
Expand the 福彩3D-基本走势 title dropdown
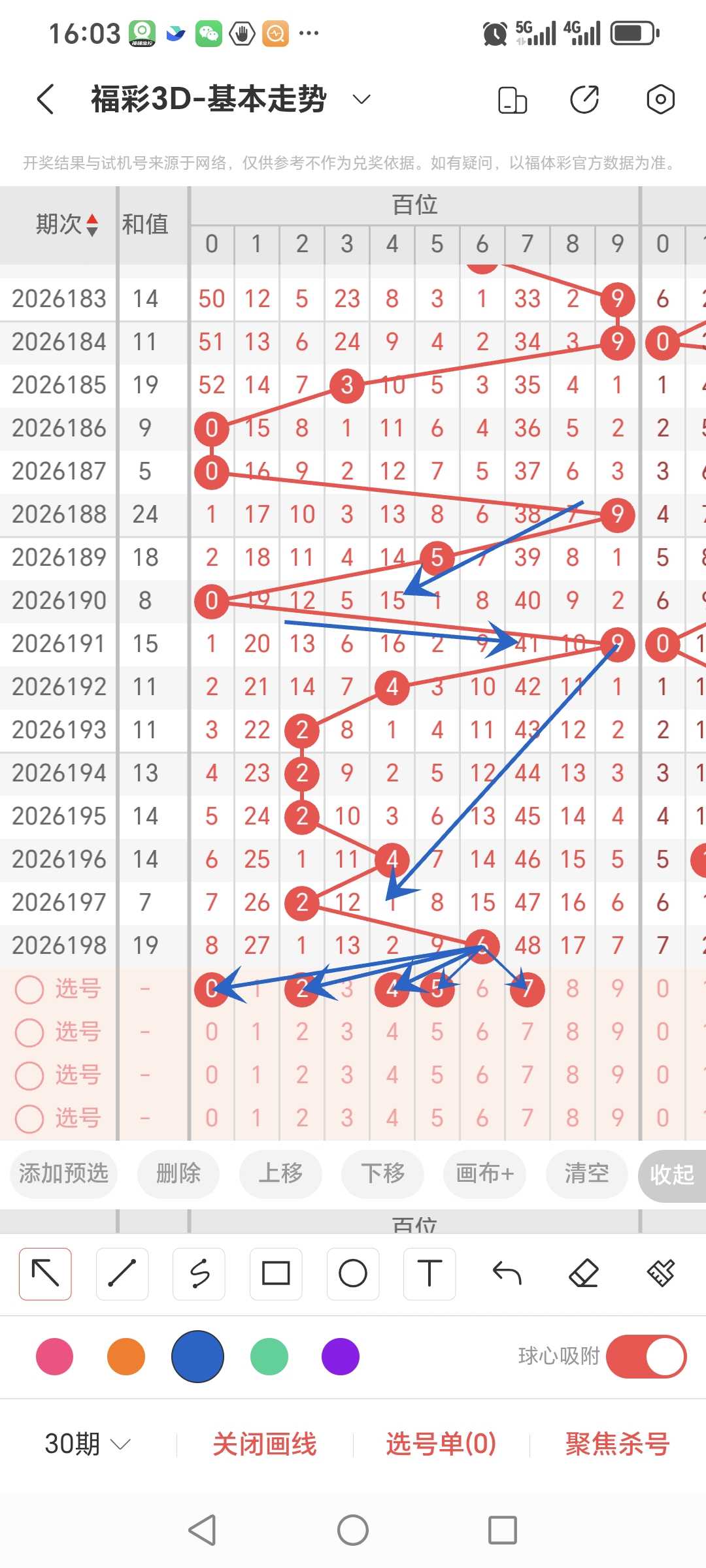point(361,99)
